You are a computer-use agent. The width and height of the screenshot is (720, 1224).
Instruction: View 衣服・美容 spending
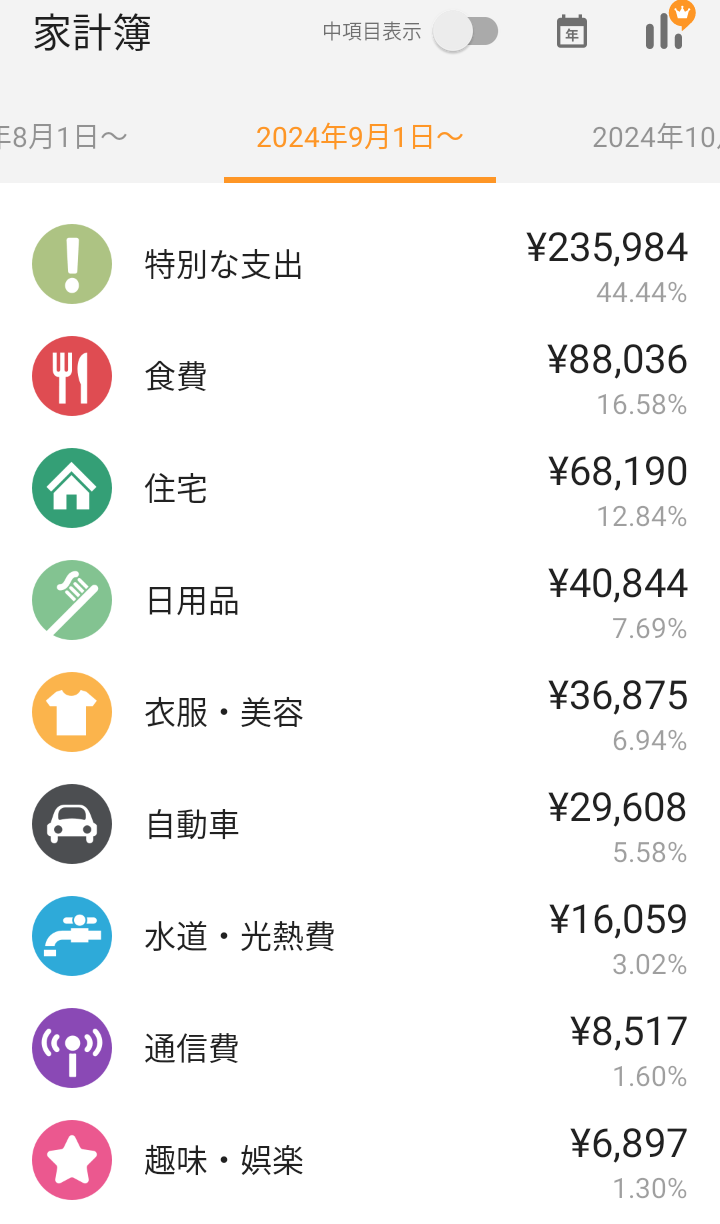[x=360, y=713]
